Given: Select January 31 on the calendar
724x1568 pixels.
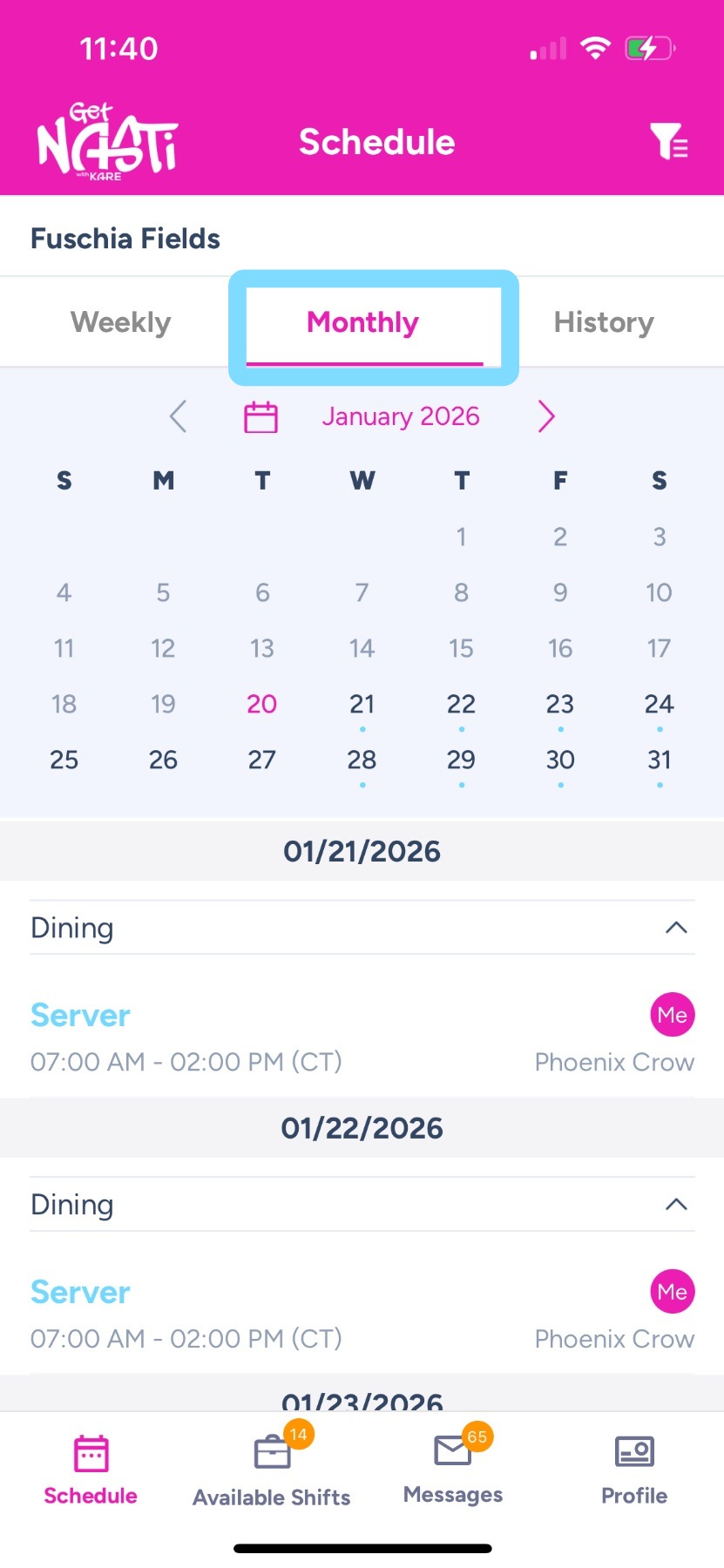Looking at the screenshot, I should [x=659, y=760].
